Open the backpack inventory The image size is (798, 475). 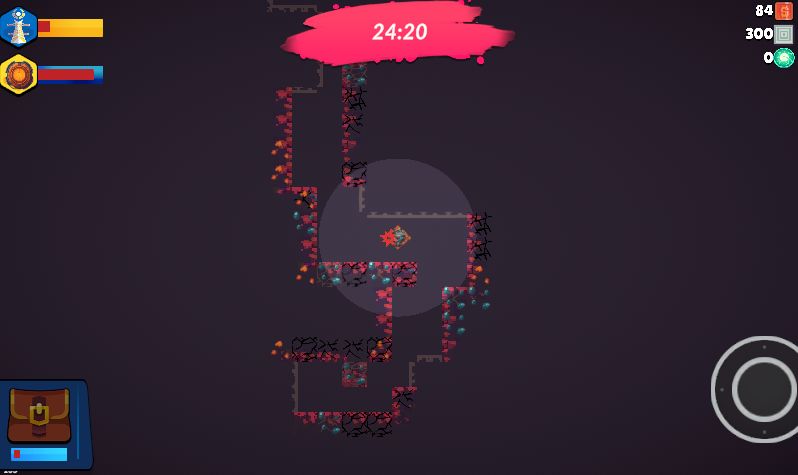(x=40, y=415)
